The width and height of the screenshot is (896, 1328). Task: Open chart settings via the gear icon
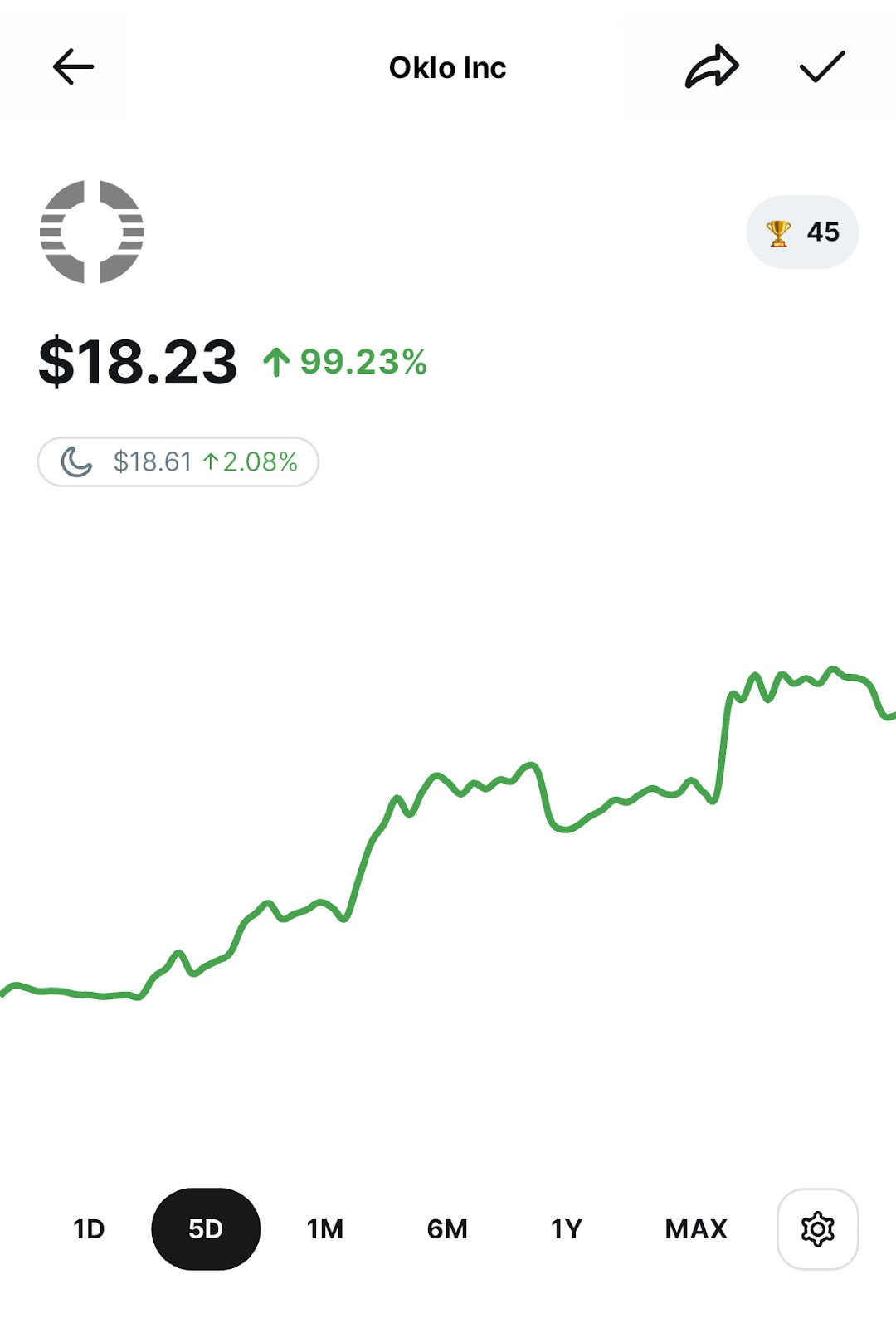click(x=817, y=1228)
